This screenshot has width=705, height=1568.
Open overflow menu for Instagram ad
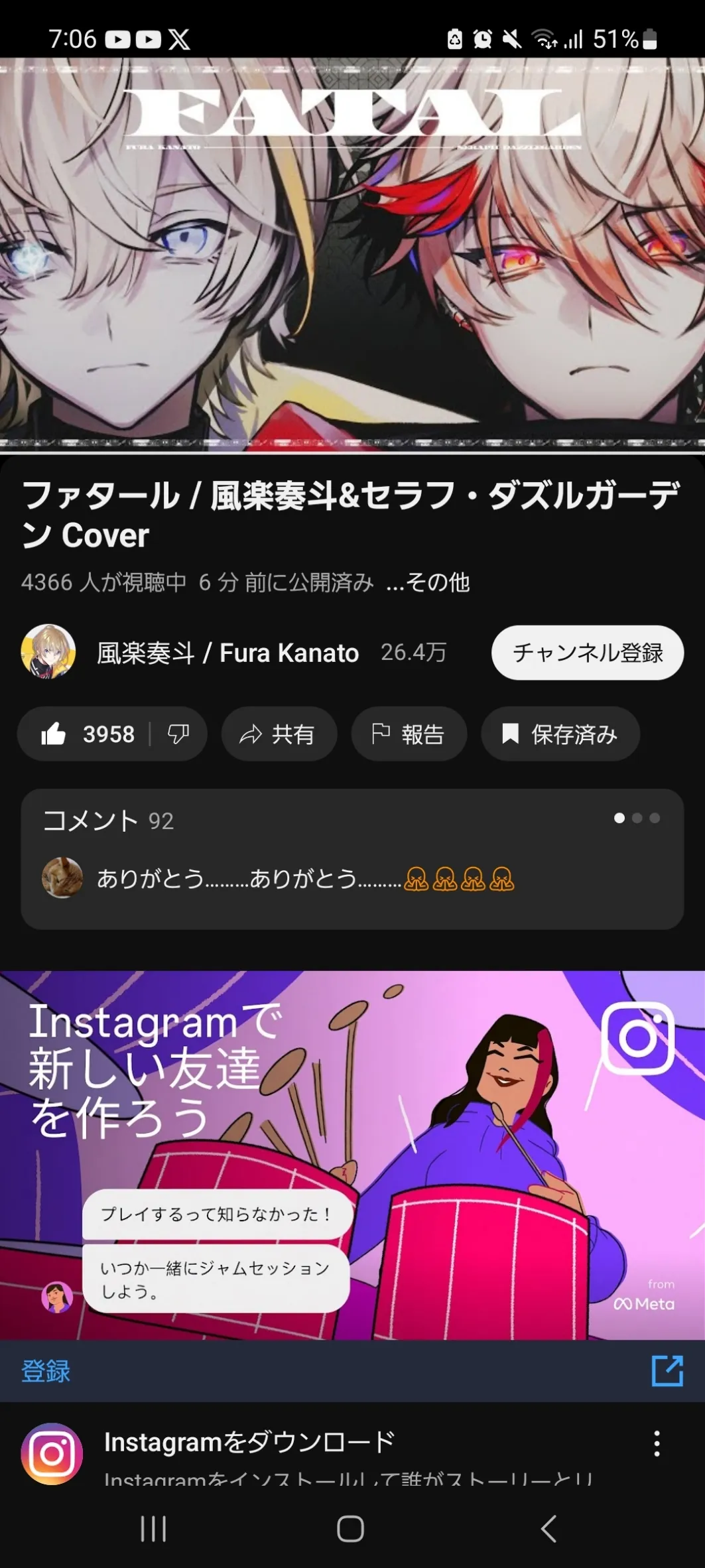pos(657,1443)
